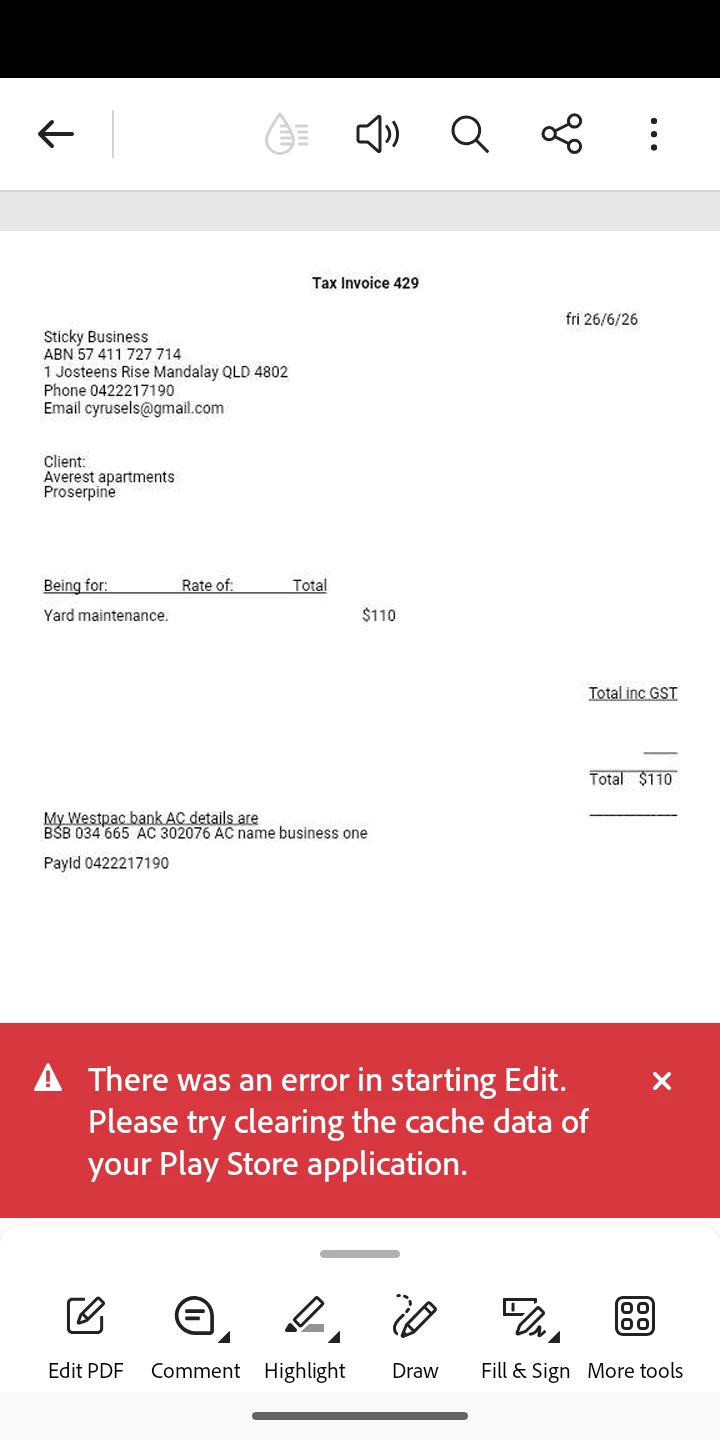Go back using the arrow icon

pyautogui.click(x=56, y=134)
